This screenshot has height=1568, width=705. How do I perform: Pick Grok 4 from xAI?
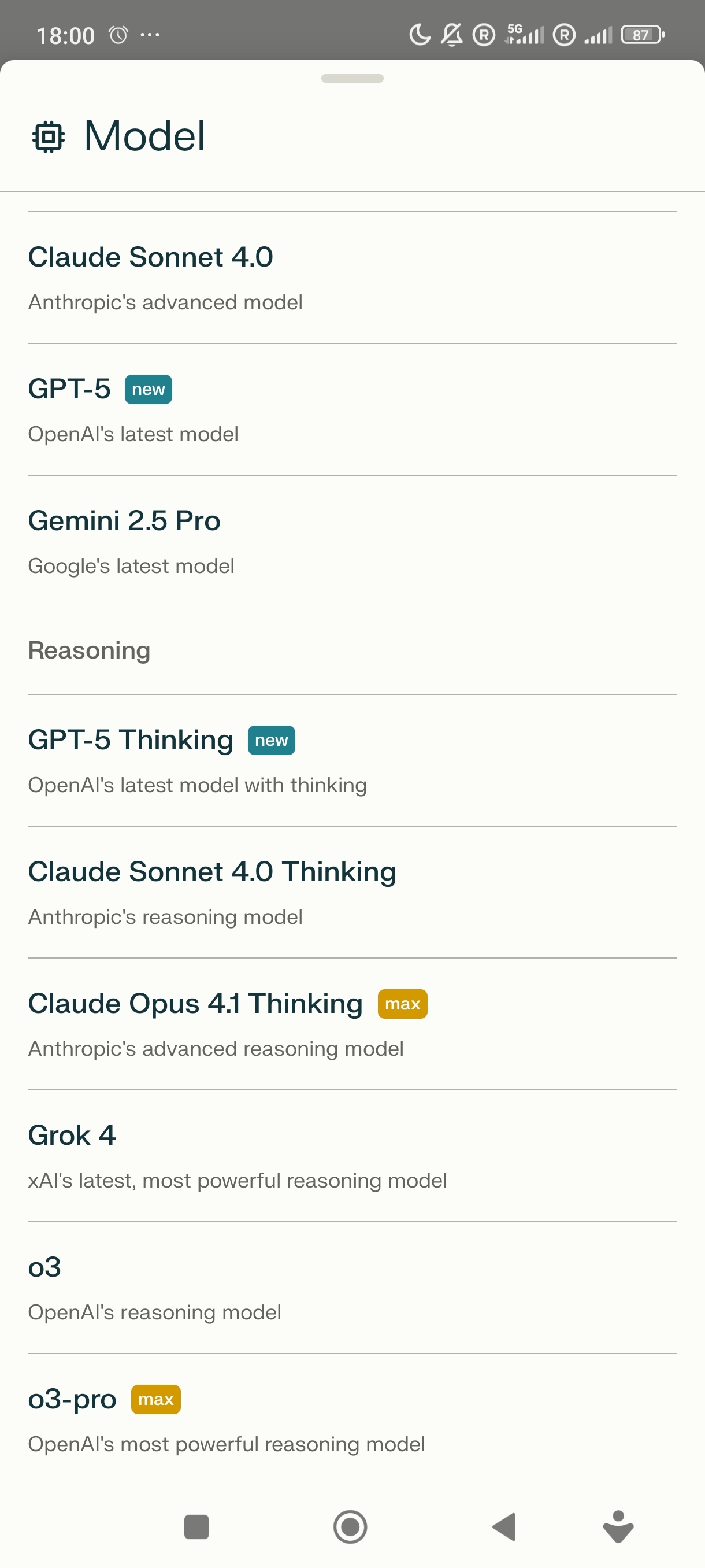tap(351, 1156)
